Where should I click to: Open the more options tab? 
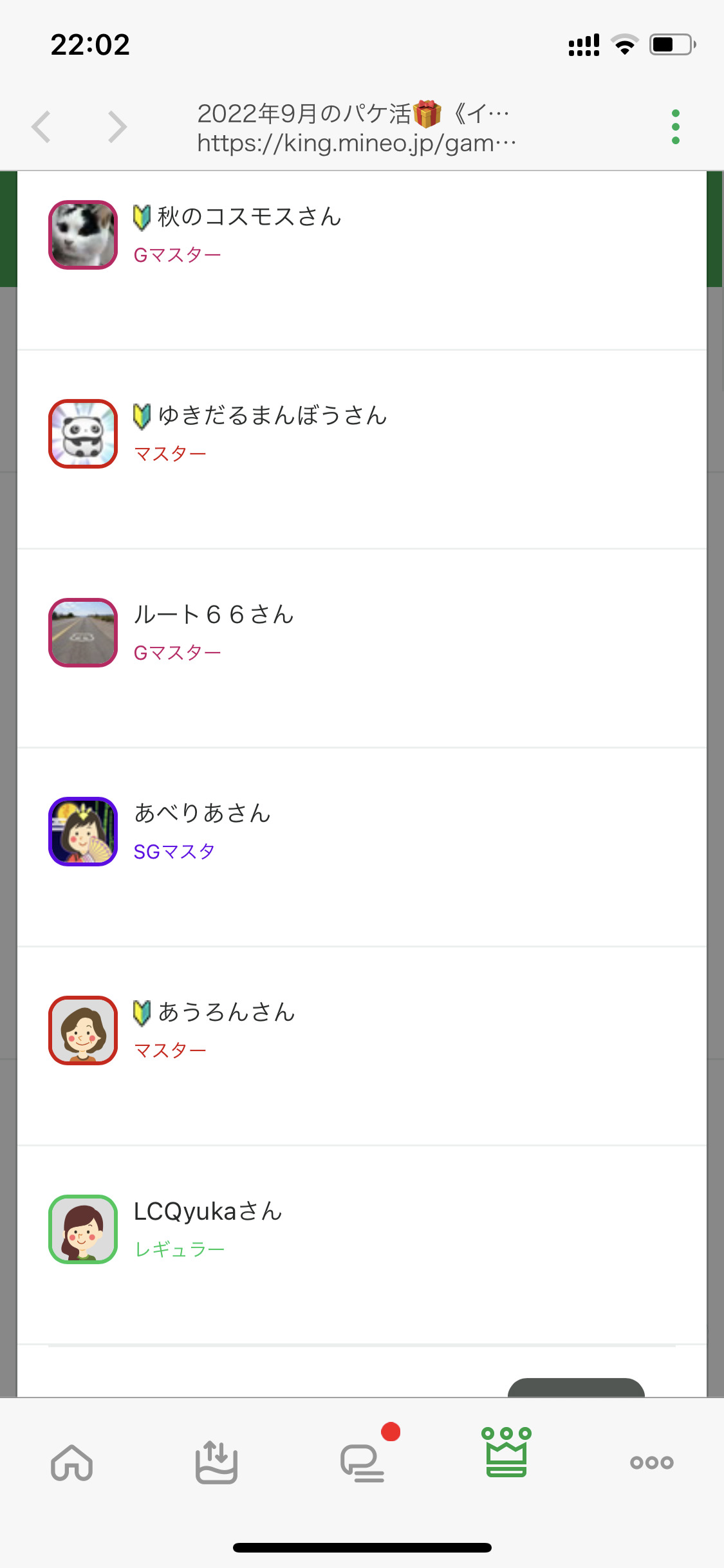(x=651, y=1462)
